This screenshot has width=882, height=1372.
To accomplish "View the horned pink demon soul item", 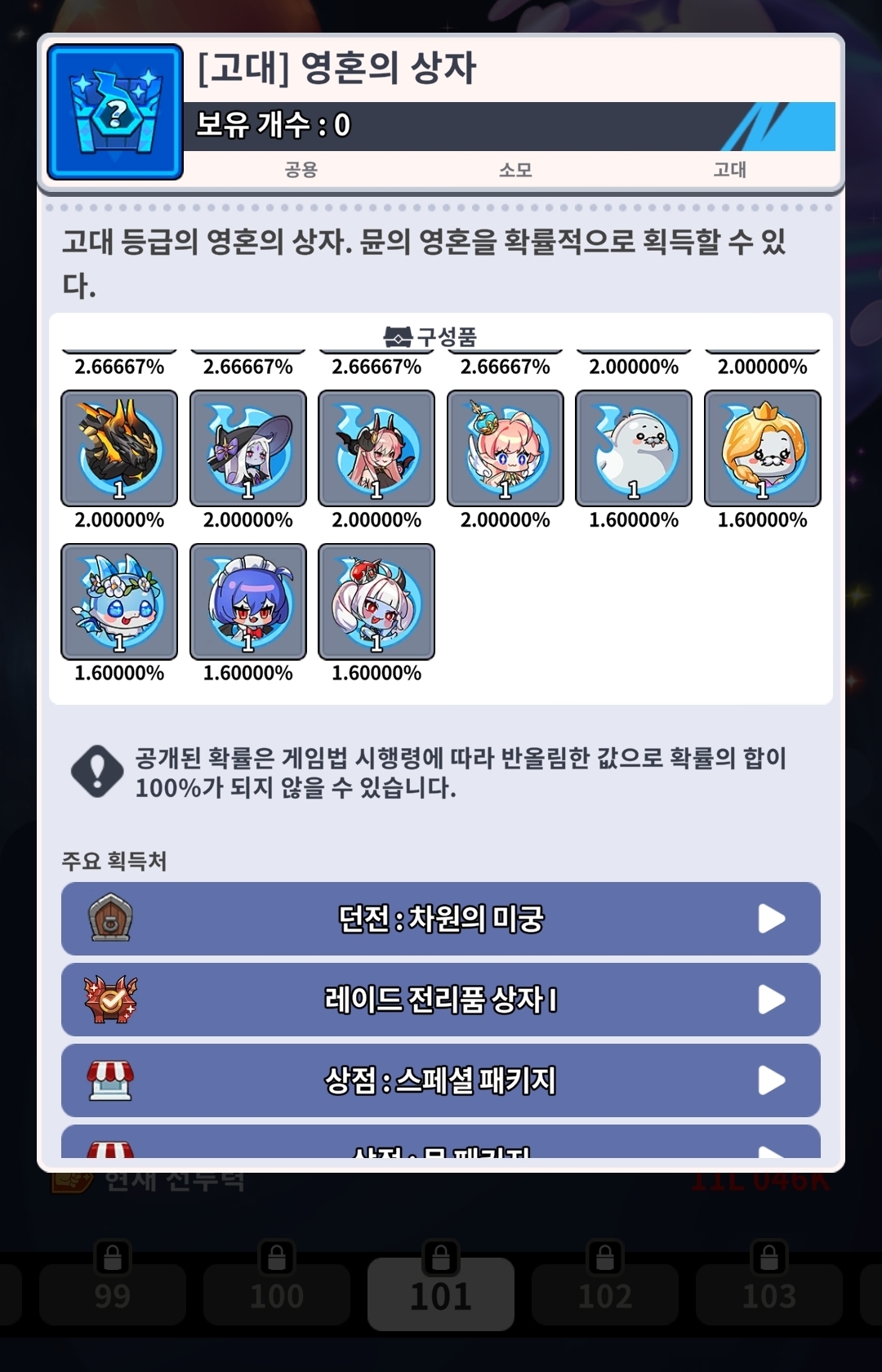I will tap(376, 448).
